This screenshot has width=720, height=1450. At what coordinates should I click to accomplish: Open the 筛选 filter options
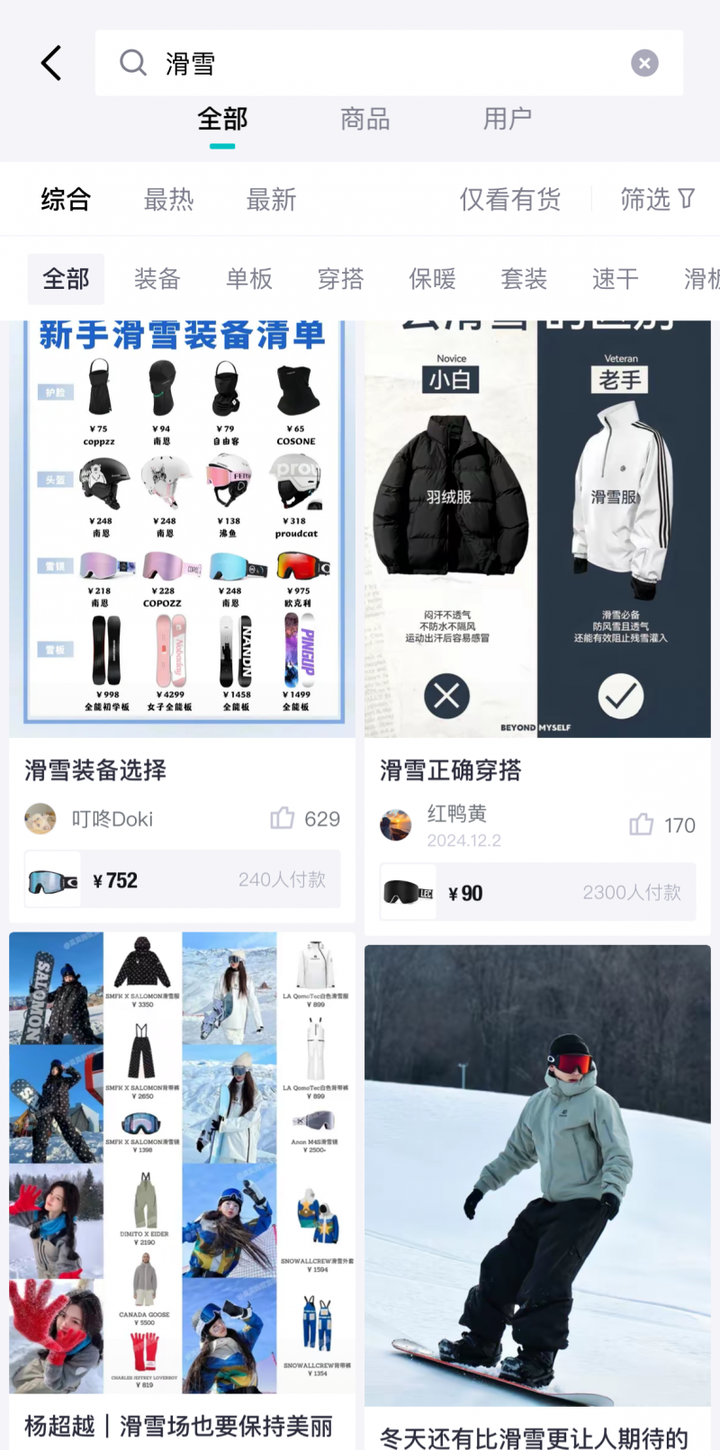coord(657,200)
